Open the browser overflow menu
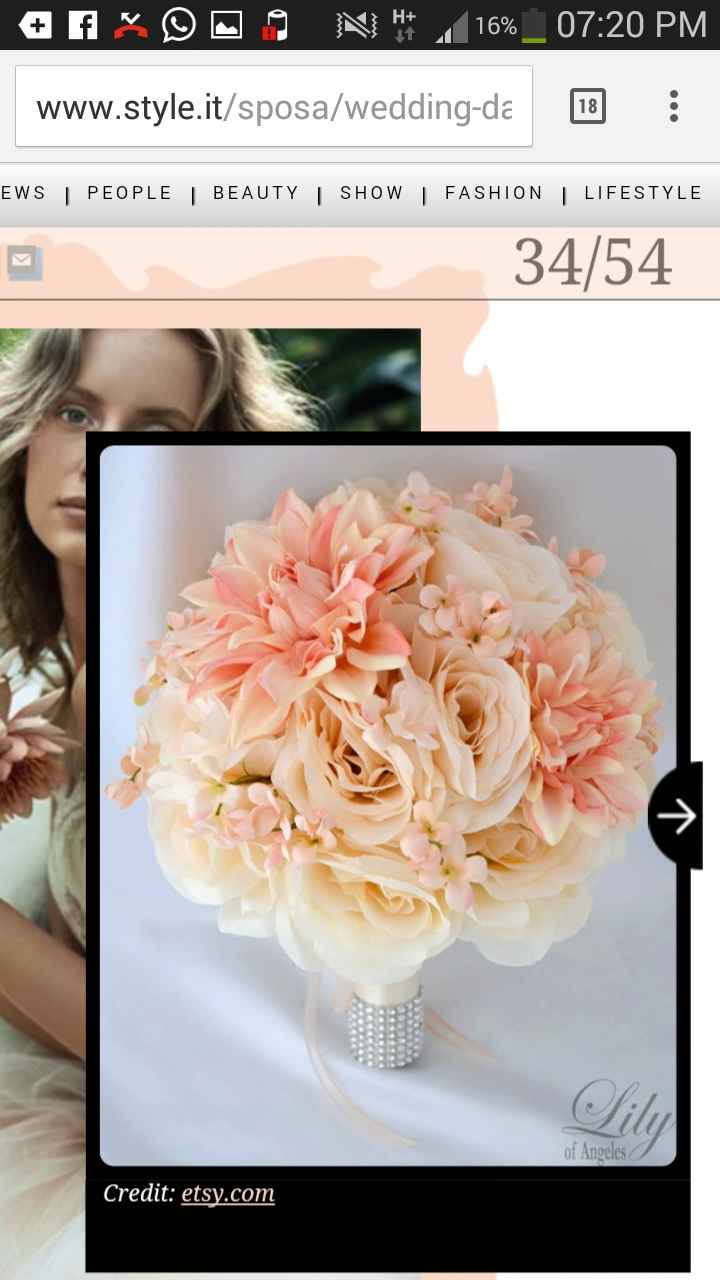This screenshot has width=720, height=1280. [x=673, y=106]
